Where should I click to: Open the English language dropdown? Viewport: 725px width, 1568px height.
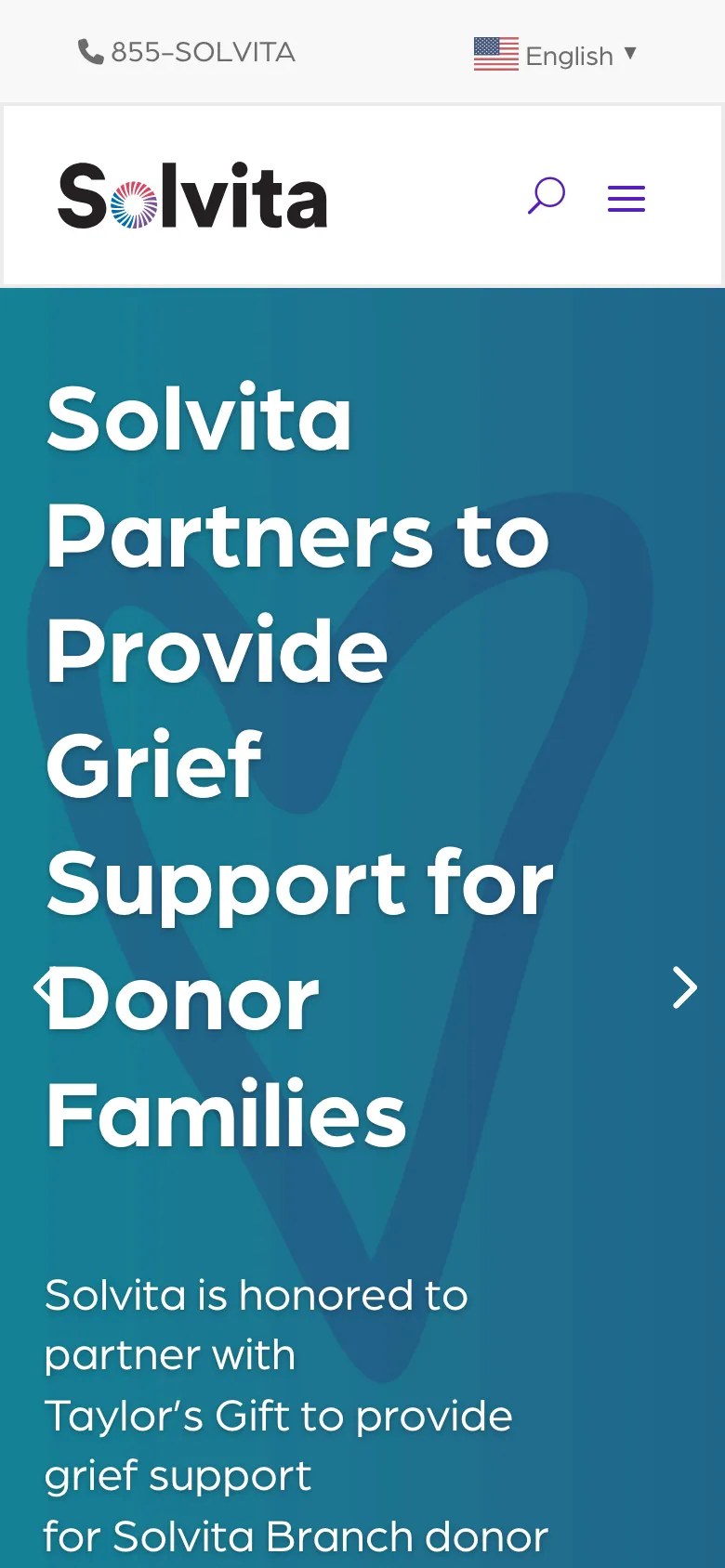[556, 55]
